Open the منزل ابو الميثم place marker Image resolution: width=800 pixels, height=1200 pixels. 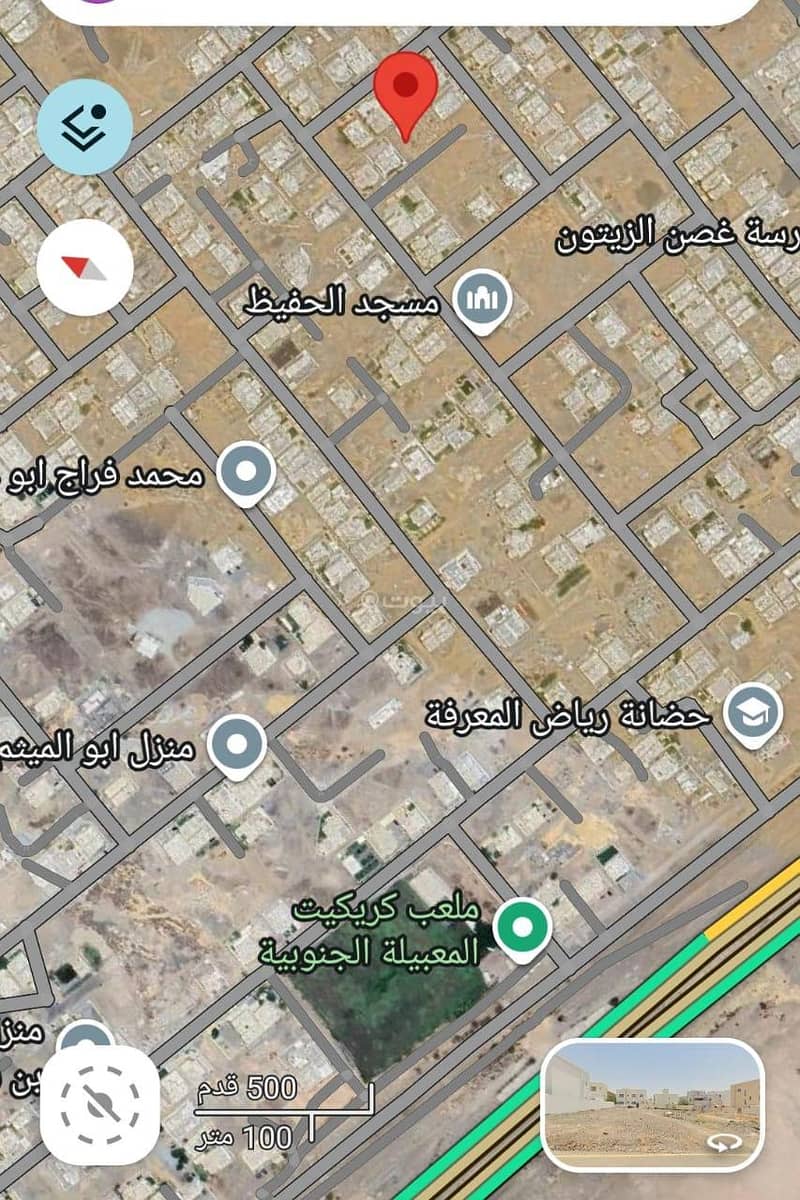pos(240,746)
